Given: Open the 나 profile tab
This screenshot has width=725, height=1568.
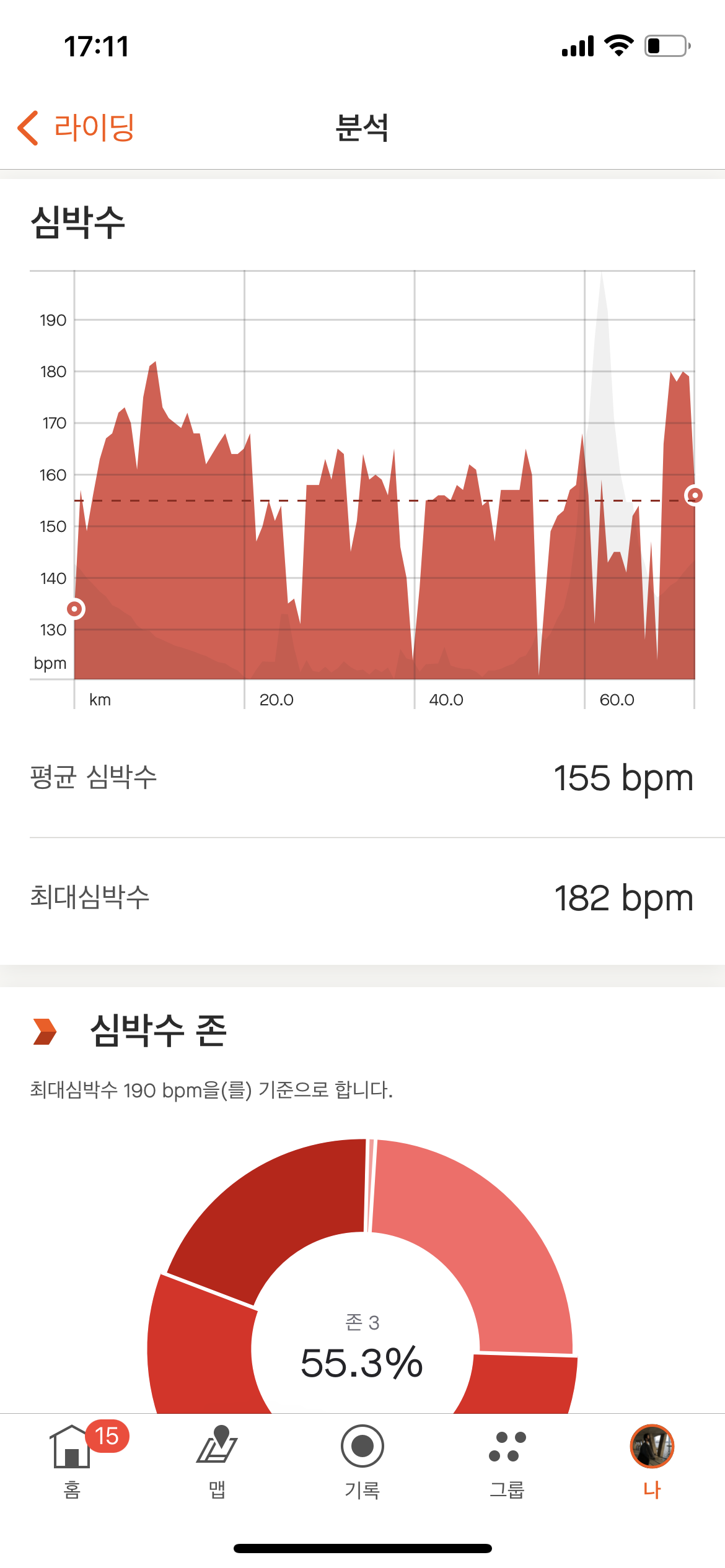Looking at the screenshot, I should click(652, 1461).
